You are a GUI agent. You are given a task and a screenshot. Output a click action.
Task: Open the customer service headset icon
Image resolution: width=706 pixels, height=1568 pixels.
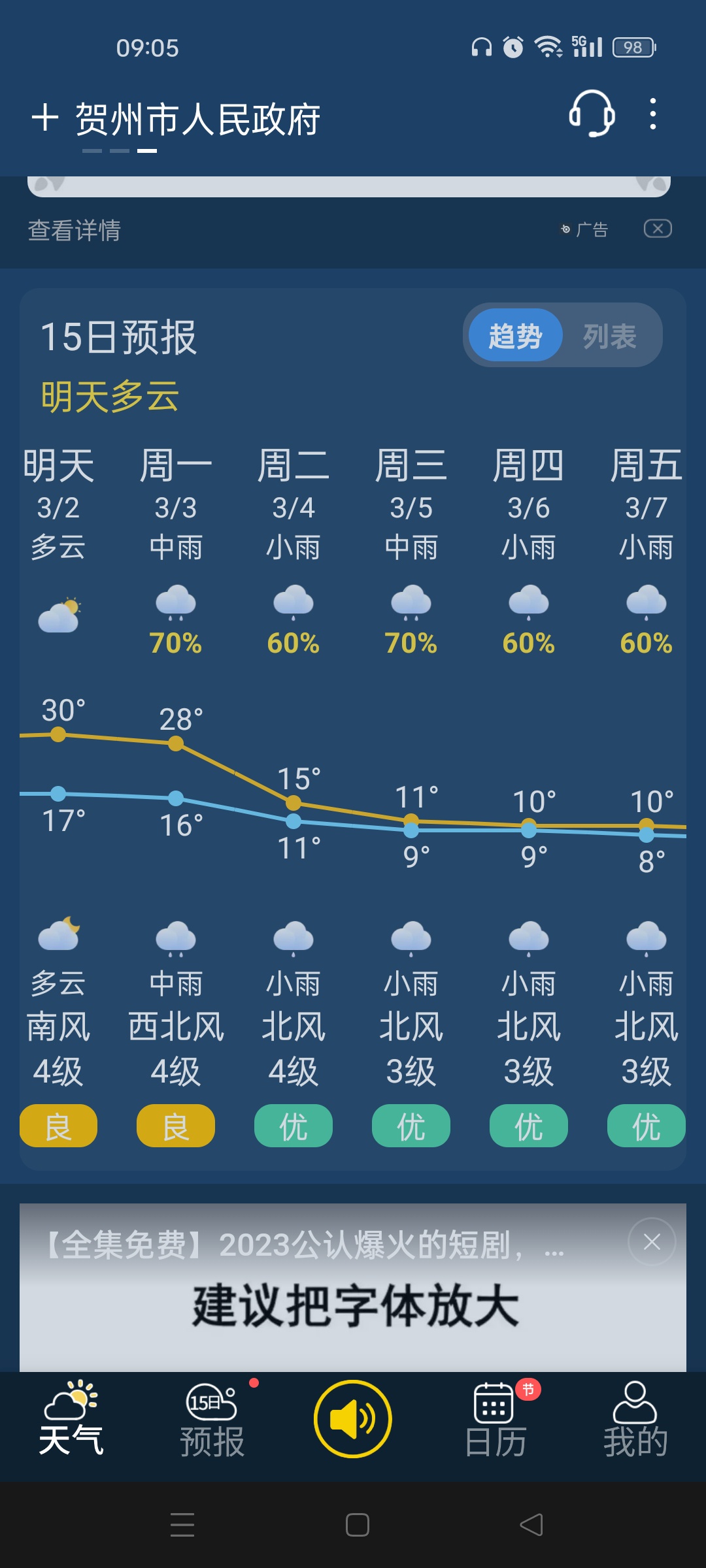click(x=592, y=114)
